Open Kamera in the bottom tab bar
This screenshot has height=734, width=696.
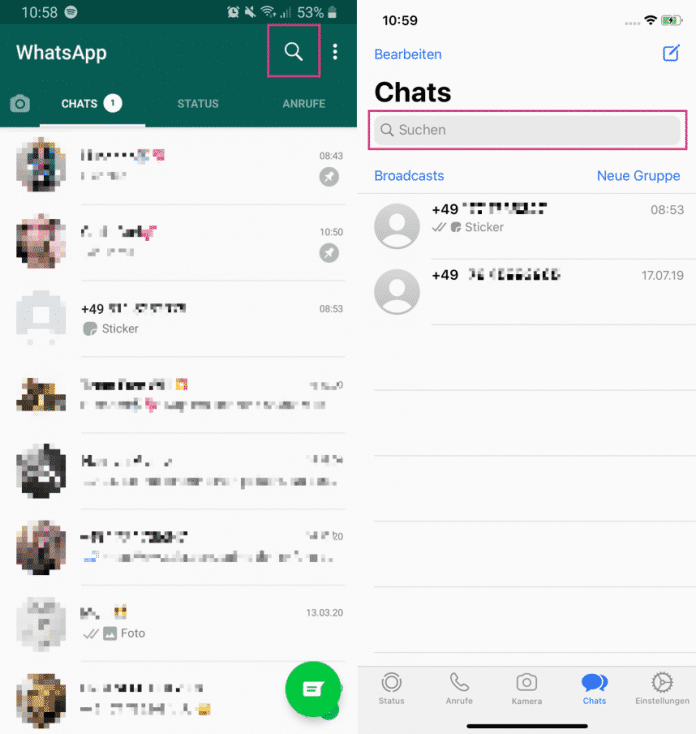tap(526, 688)
